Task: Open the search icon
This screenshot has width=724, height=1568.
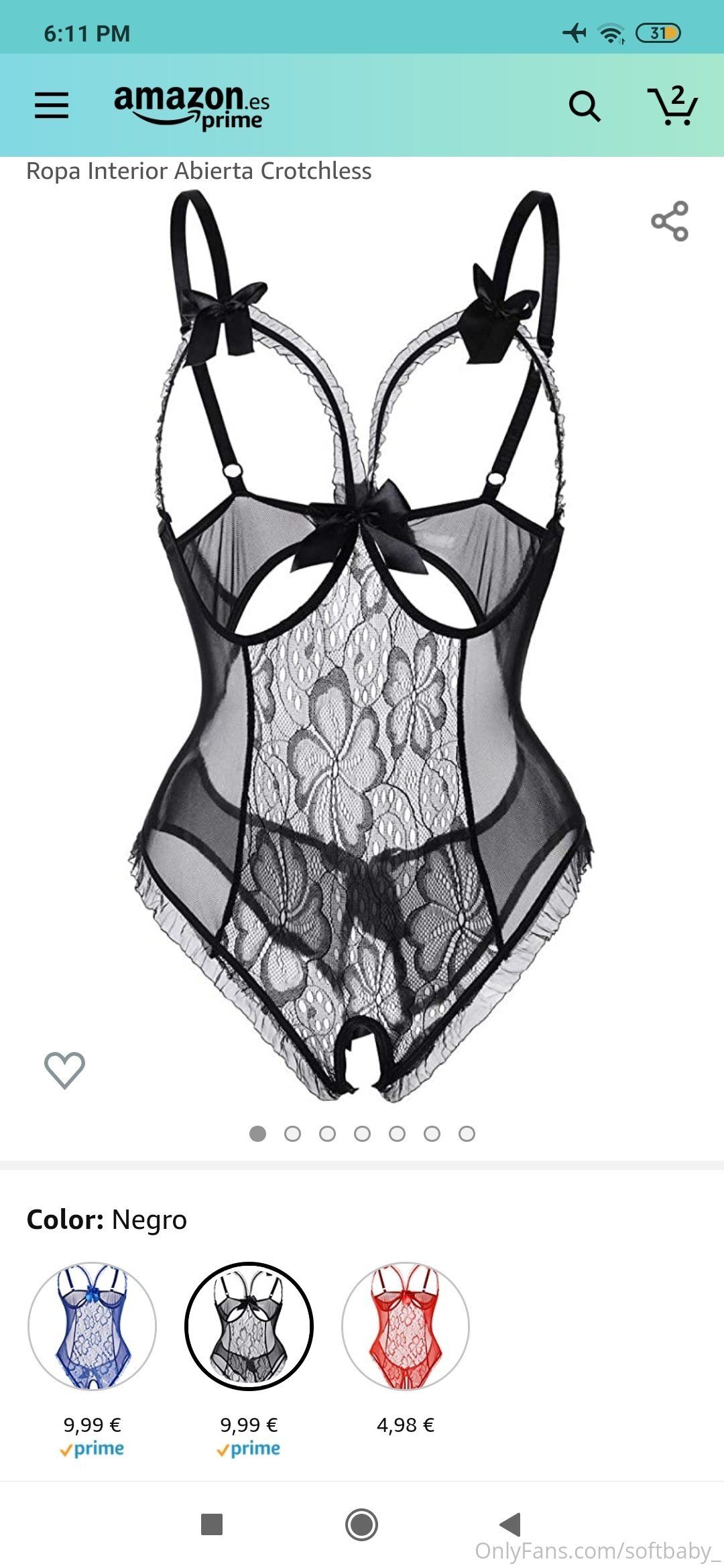Action: coord(585,106)
